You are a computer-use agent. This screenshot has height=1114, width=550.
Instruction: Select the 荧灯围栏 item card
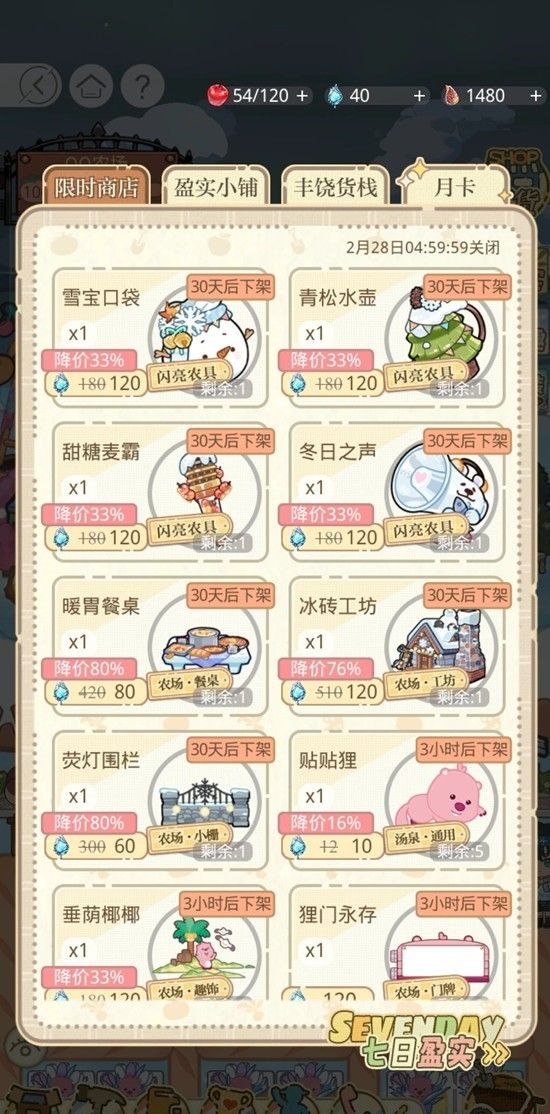(x=160, y=800)
